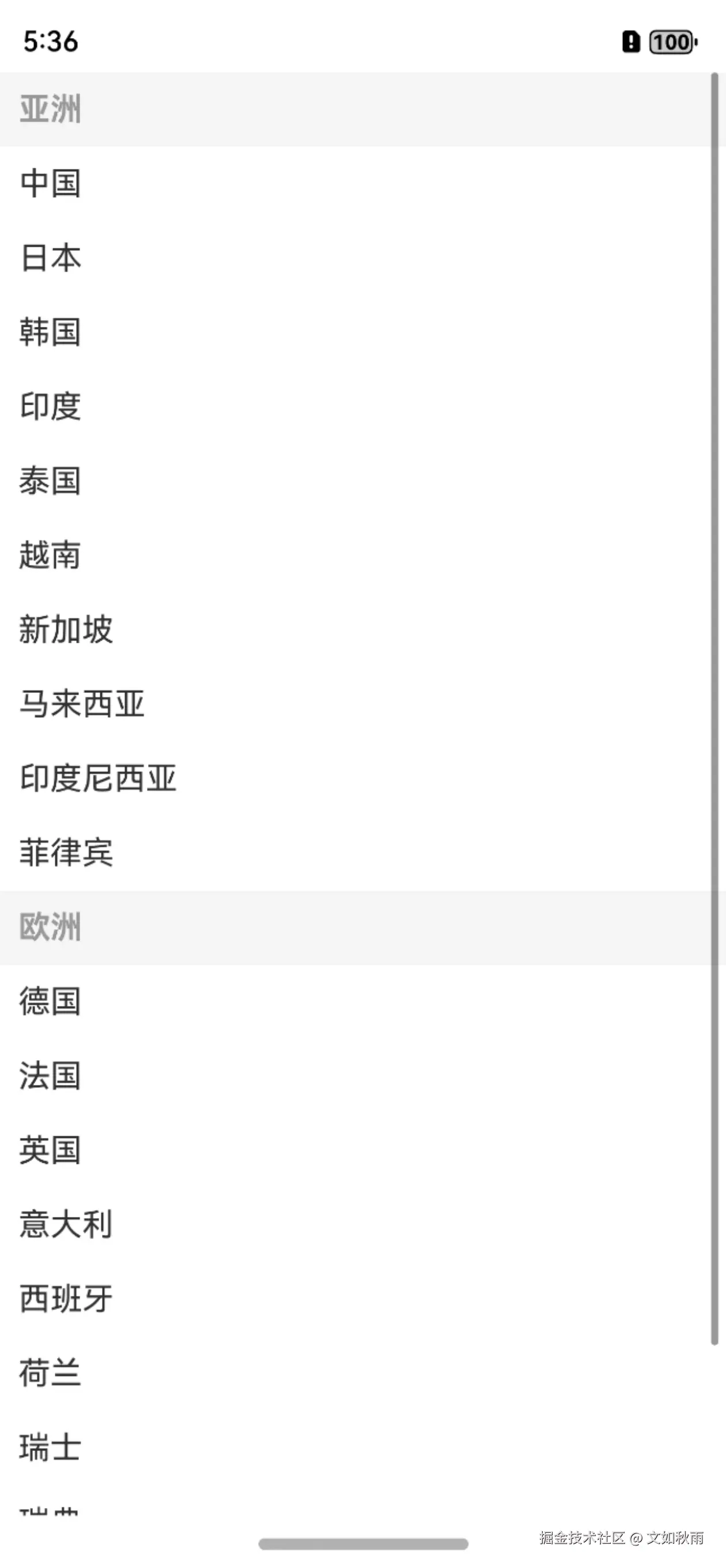
Task: Pick the 意大利 entry
Action: coord(66,1224)
